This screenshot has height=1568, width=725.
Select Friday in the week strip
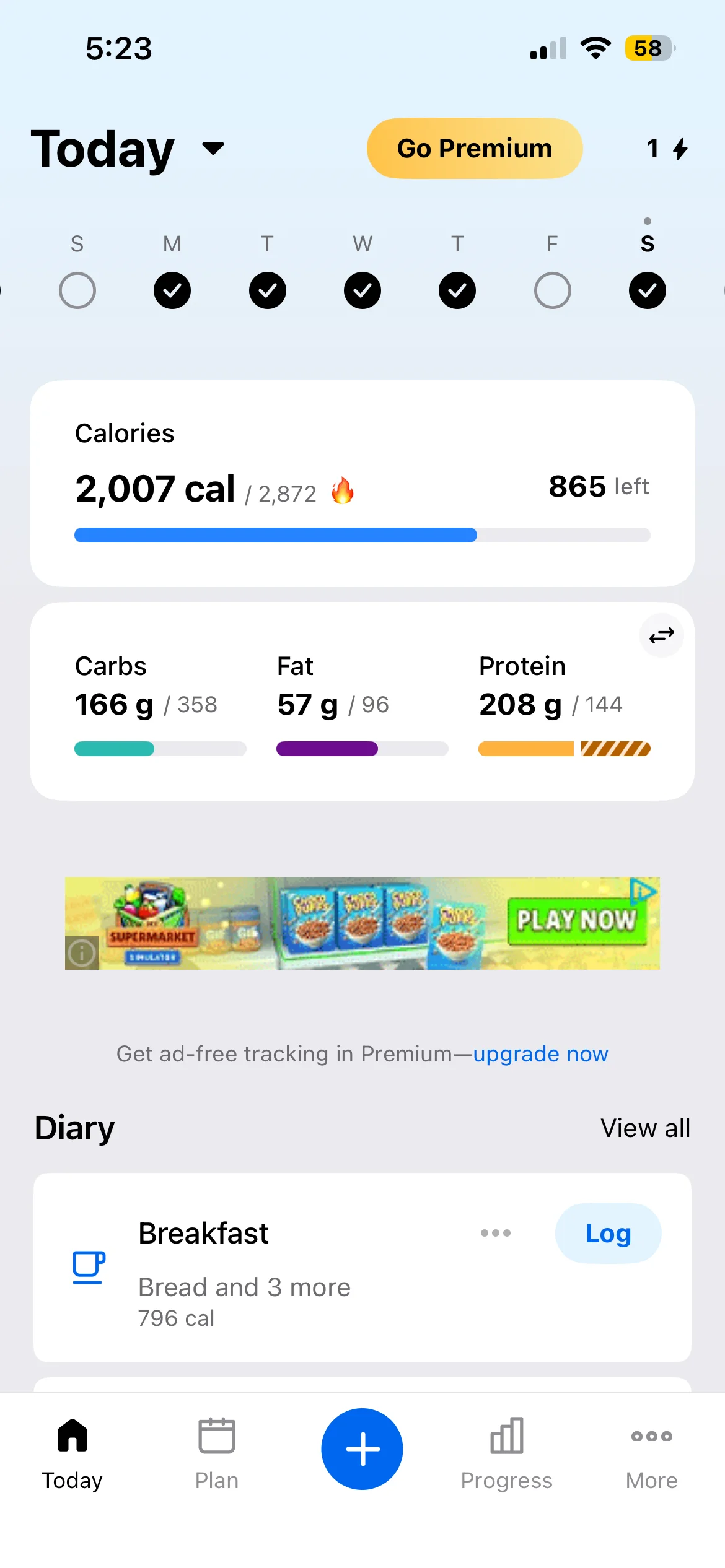tap(552, 290)
